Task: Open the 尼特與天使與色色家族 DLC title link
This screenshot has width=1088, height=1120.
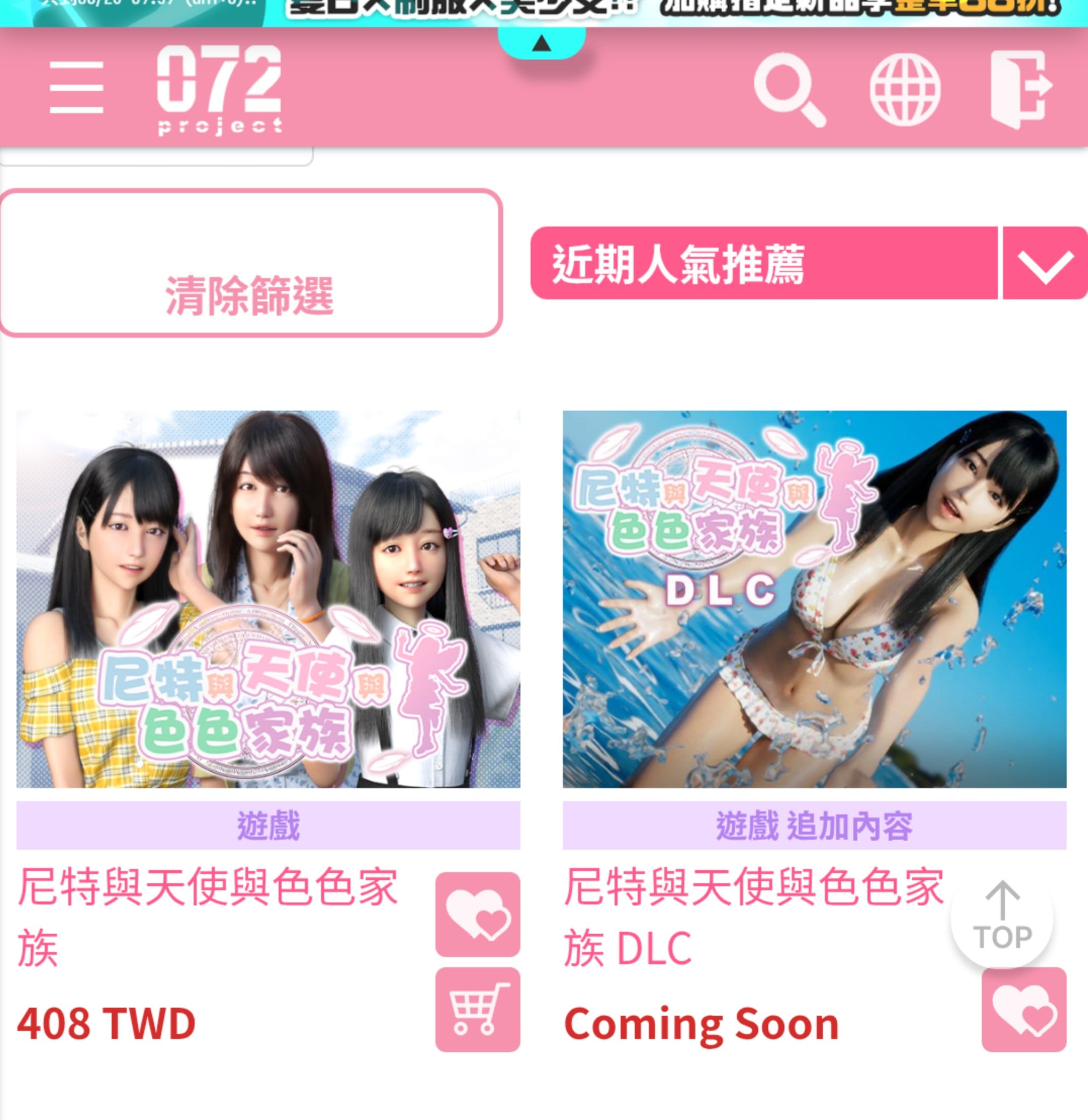Action: click(x=753, y=917)
